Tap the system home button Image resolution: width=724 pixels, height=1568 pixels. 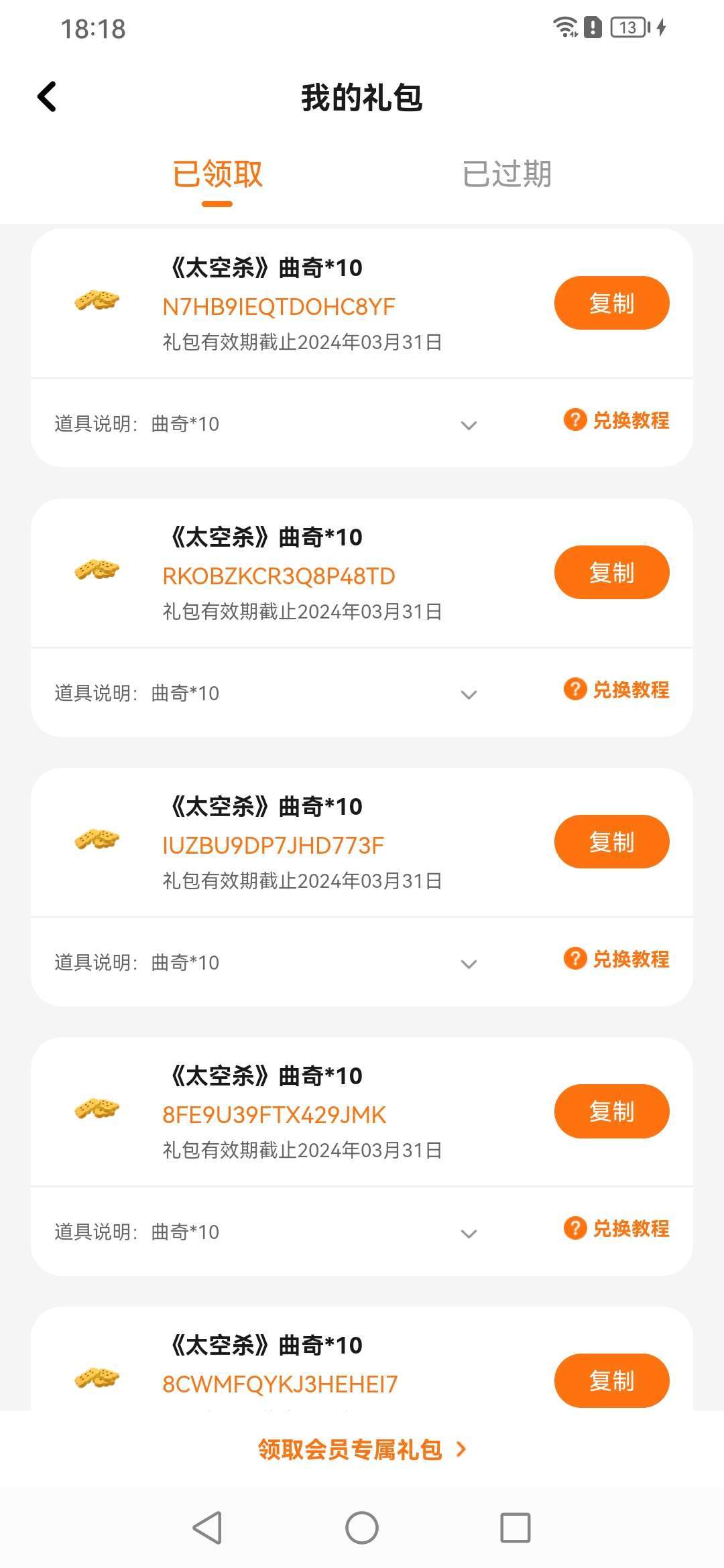362,1528
